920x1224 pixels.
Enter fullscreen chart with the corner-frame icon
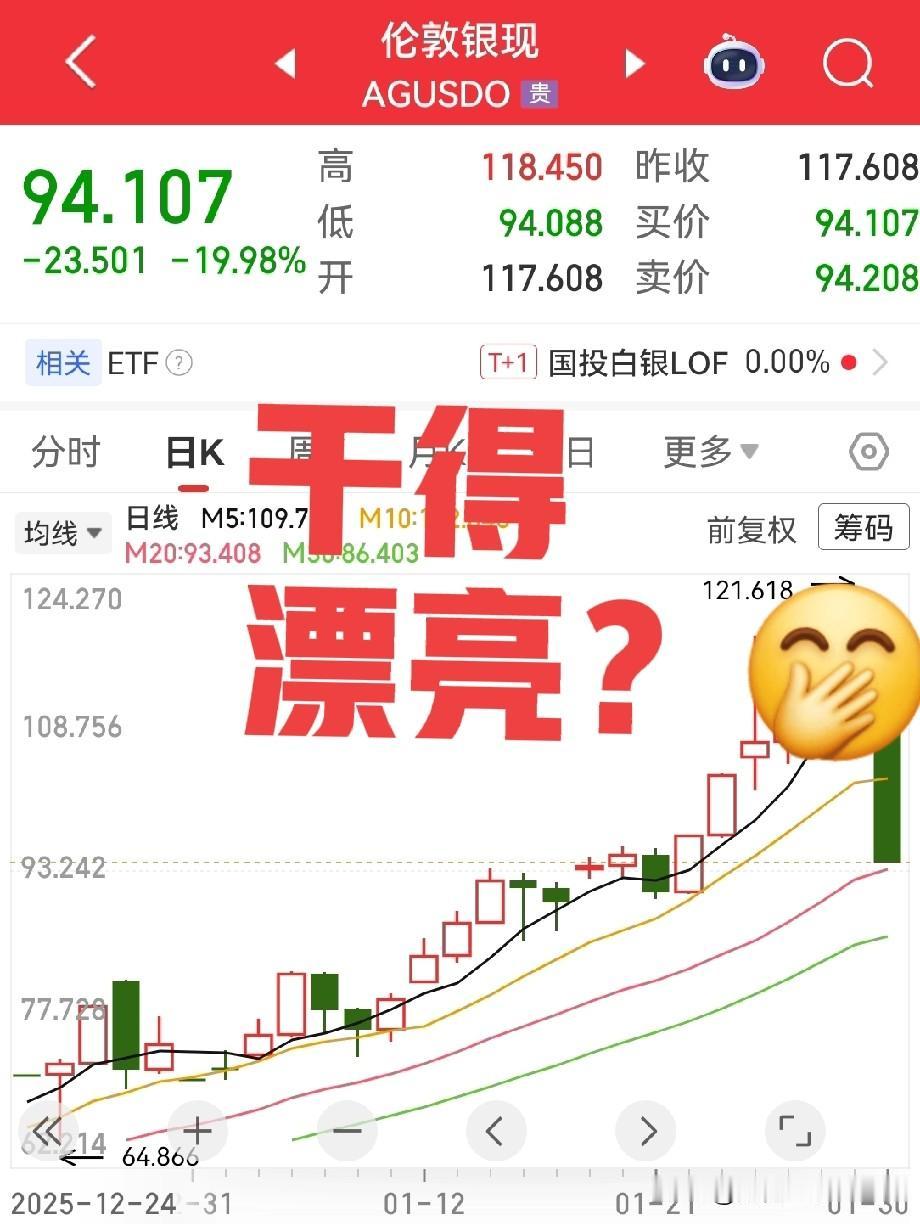click(795, 1130)
